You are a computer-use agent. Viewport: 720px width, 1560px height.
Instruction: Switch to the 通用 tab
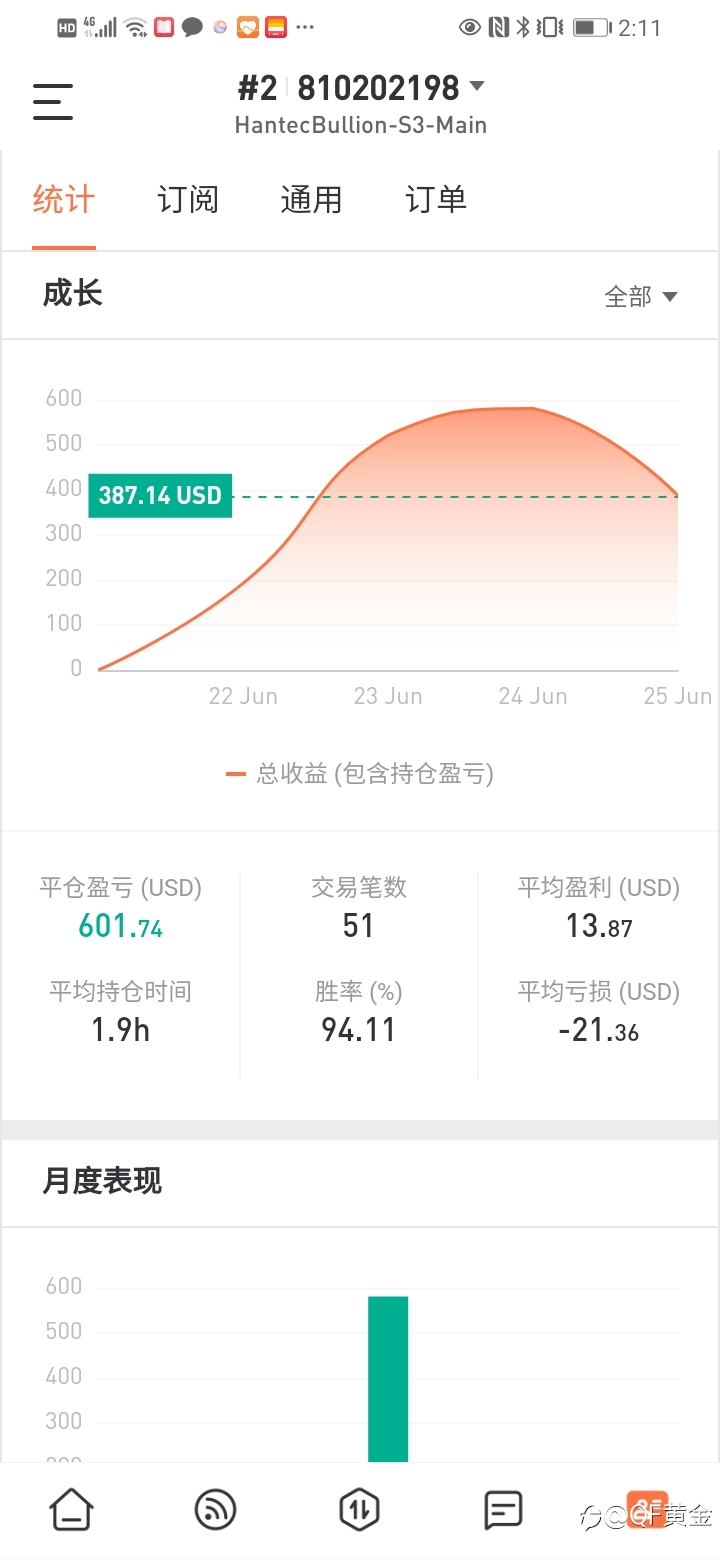coord(311,199)
